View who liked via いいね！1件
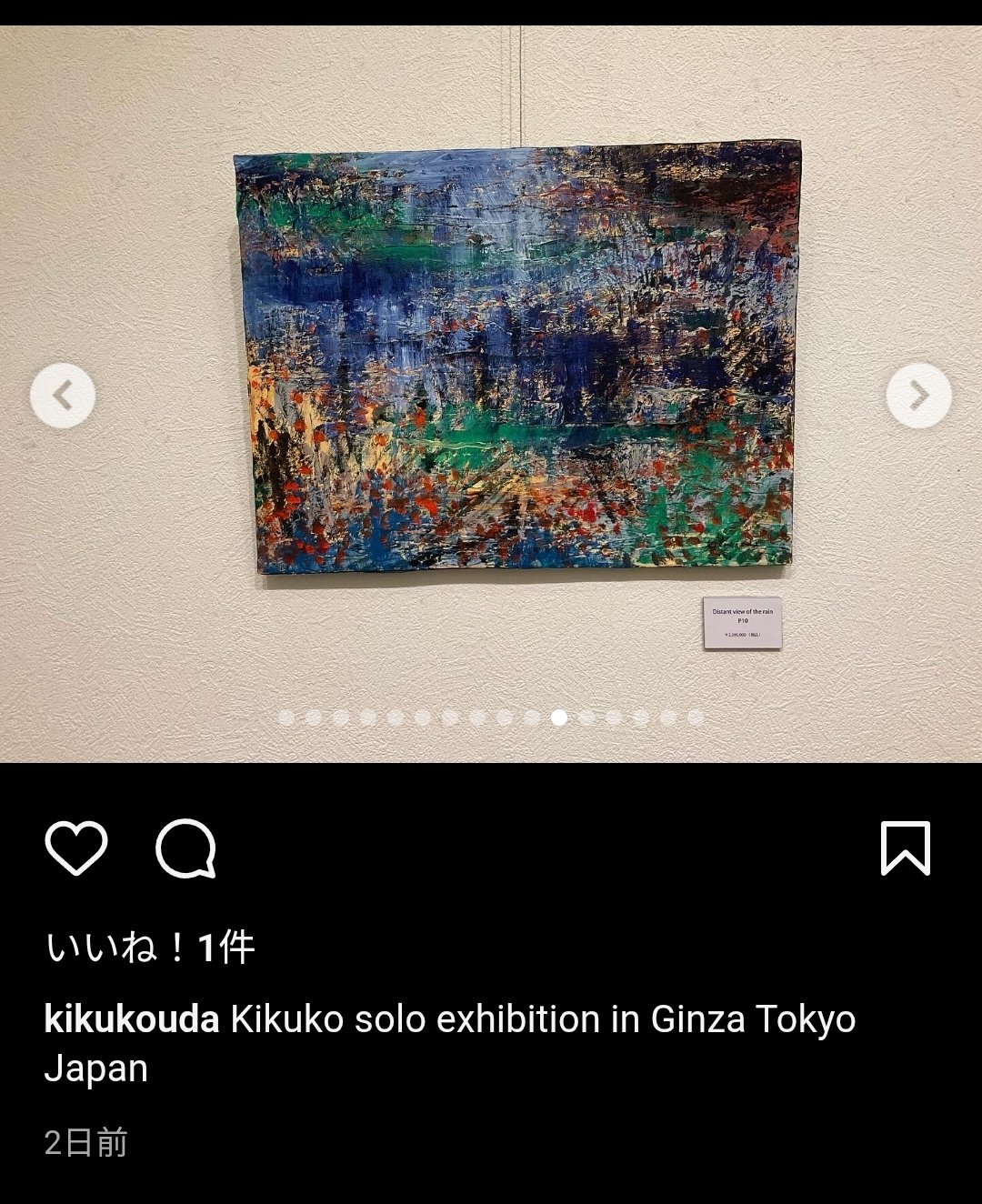 tap(150, 948)
